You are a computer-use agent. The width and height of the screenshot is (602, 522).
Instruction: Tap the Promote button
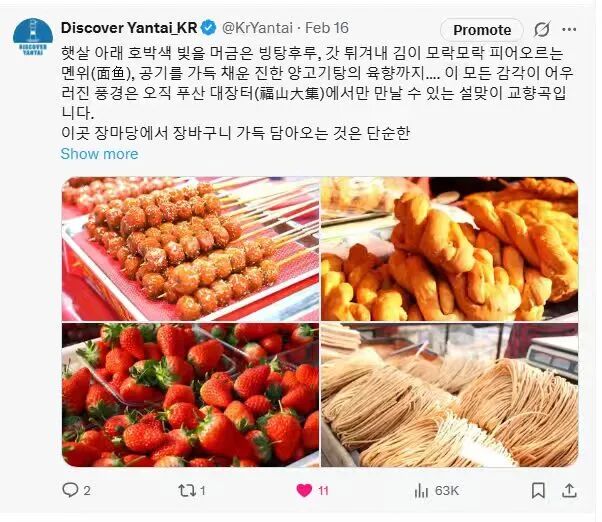point(482,30)
